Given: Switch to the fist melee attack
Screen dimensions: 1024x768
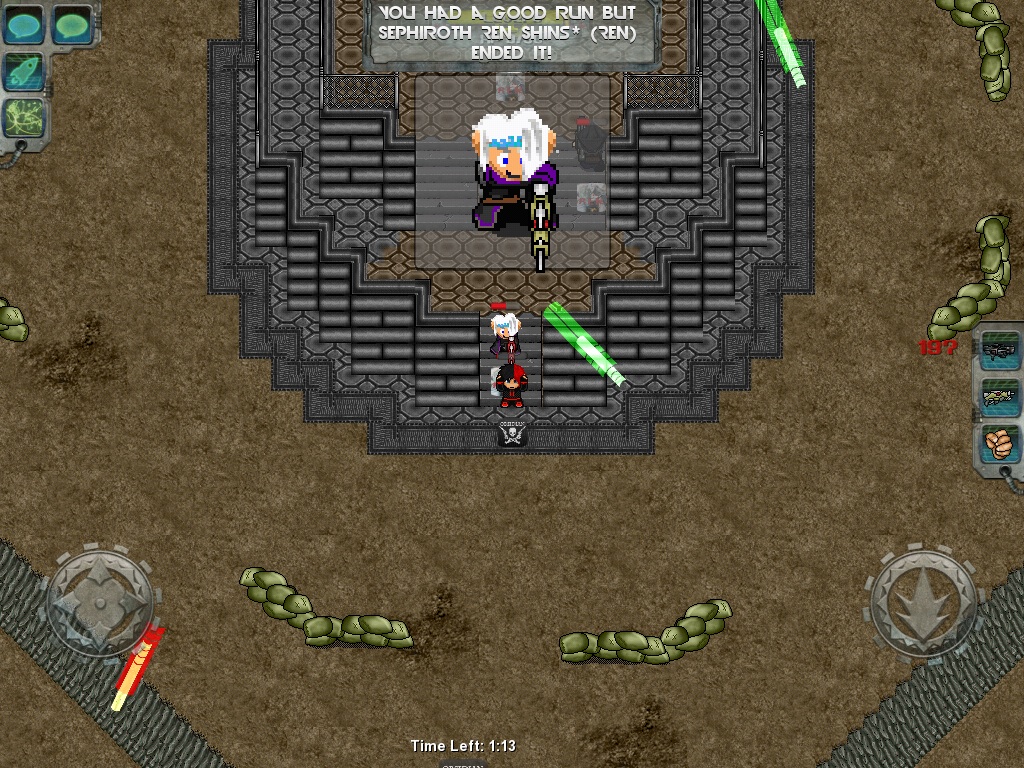Looking at the screenshot, I should click(x=1000, y=442).
